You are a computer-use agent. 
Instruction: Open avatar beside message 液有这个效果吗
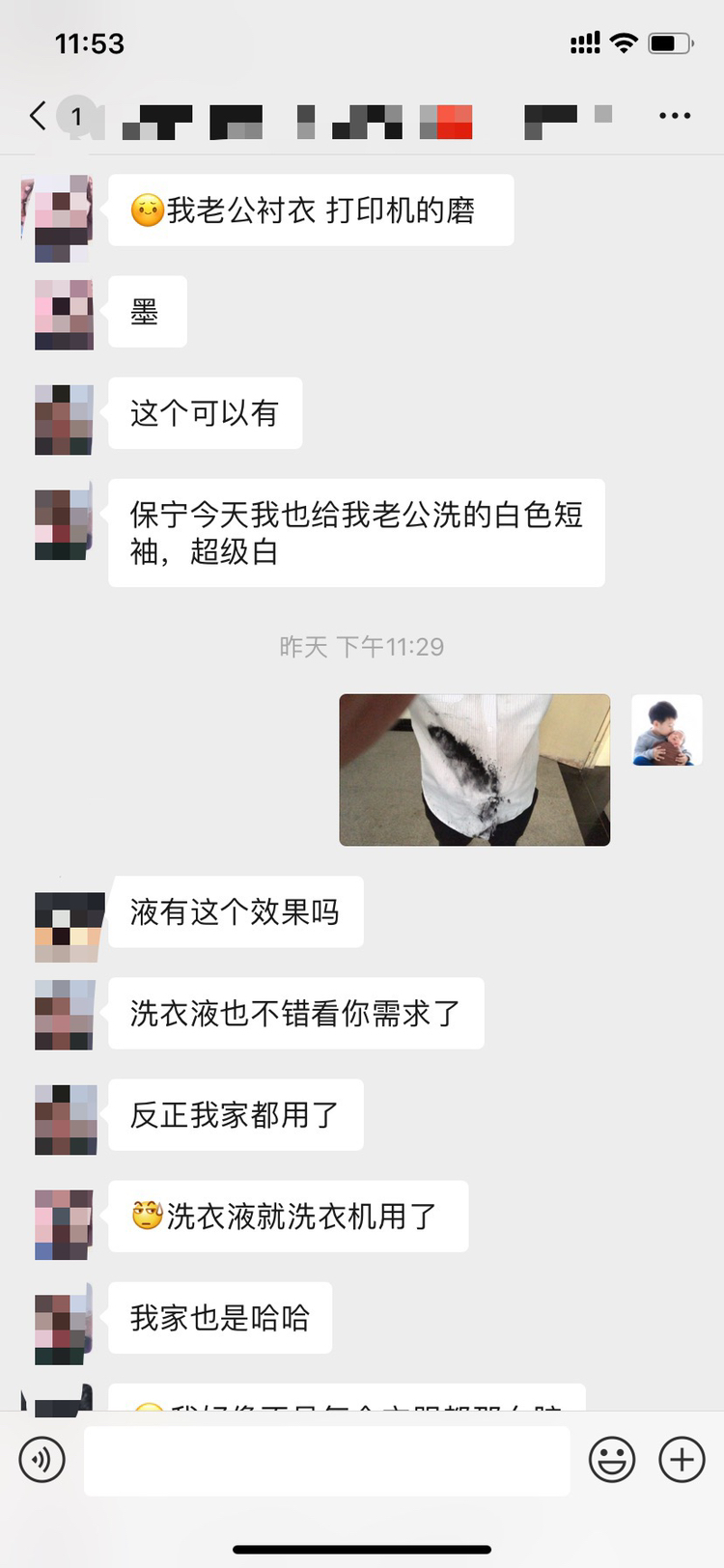70,927
